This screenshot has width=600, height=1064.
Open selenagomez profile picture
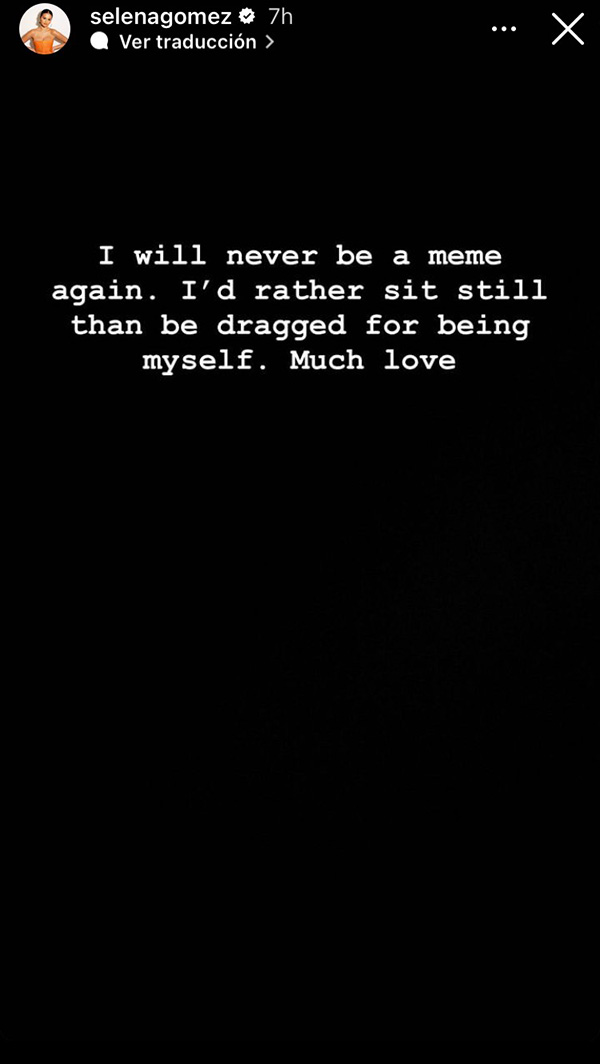tap(45, 28)
